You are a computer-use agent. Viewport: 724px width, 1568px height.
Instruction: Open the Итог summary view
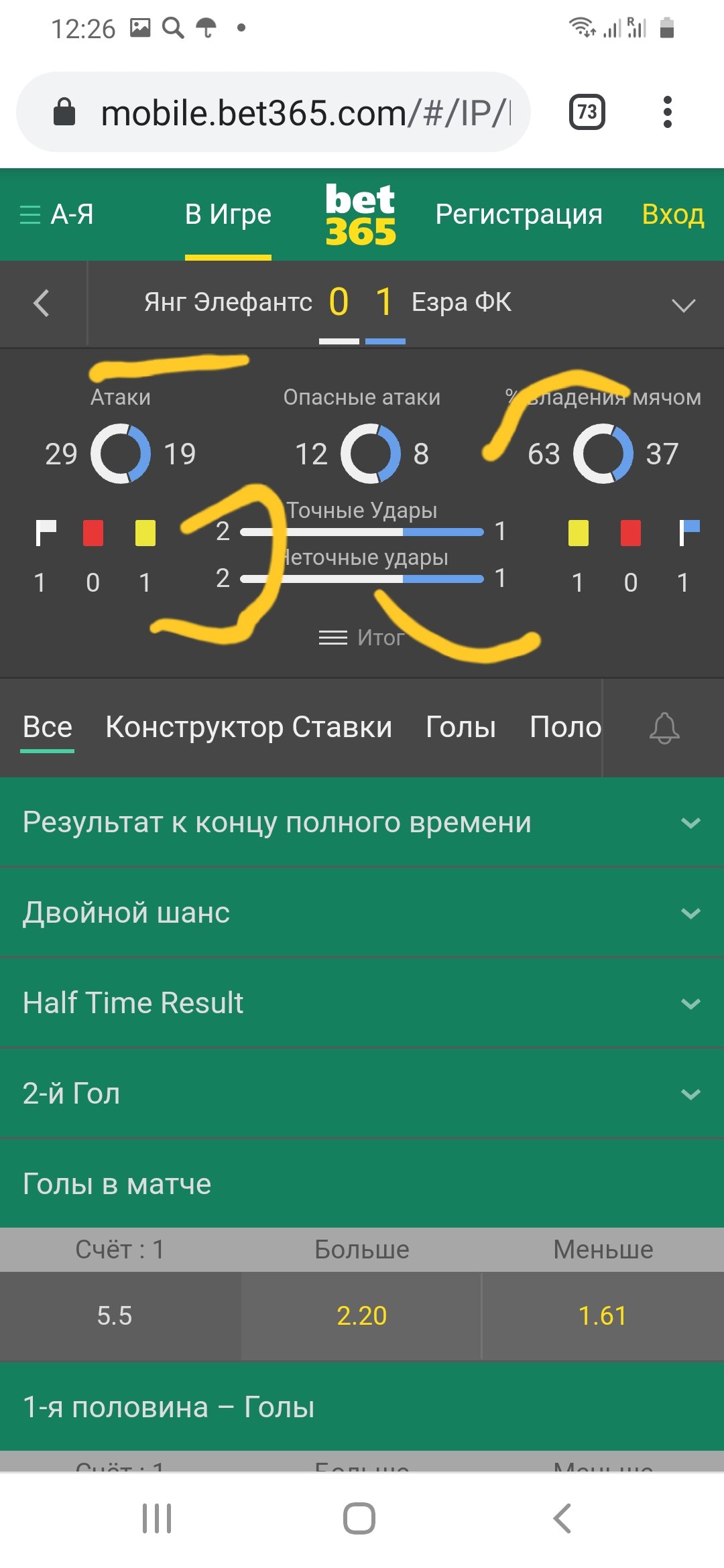pos(362,637)
